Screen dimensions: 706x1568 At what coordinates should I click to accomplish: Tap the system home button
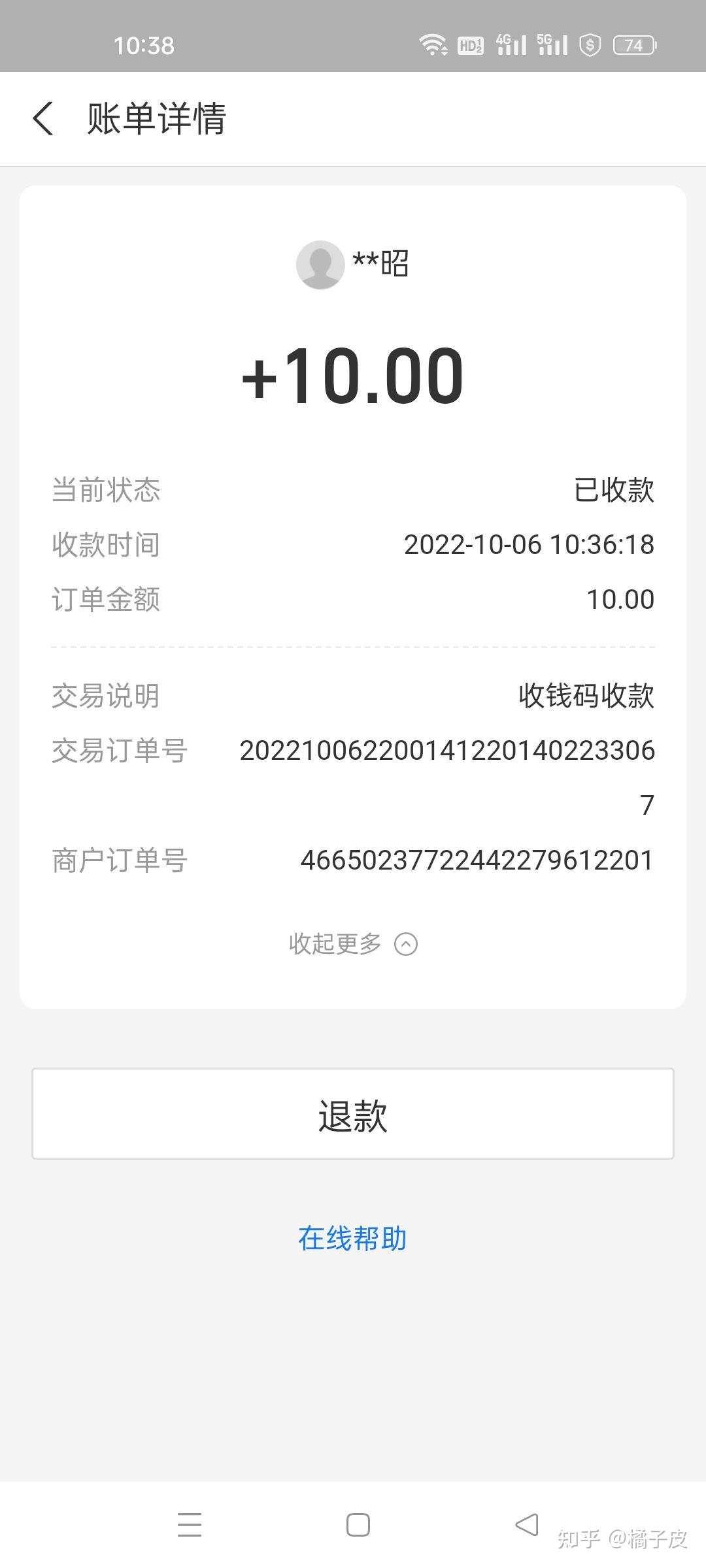coord(358,1525)
